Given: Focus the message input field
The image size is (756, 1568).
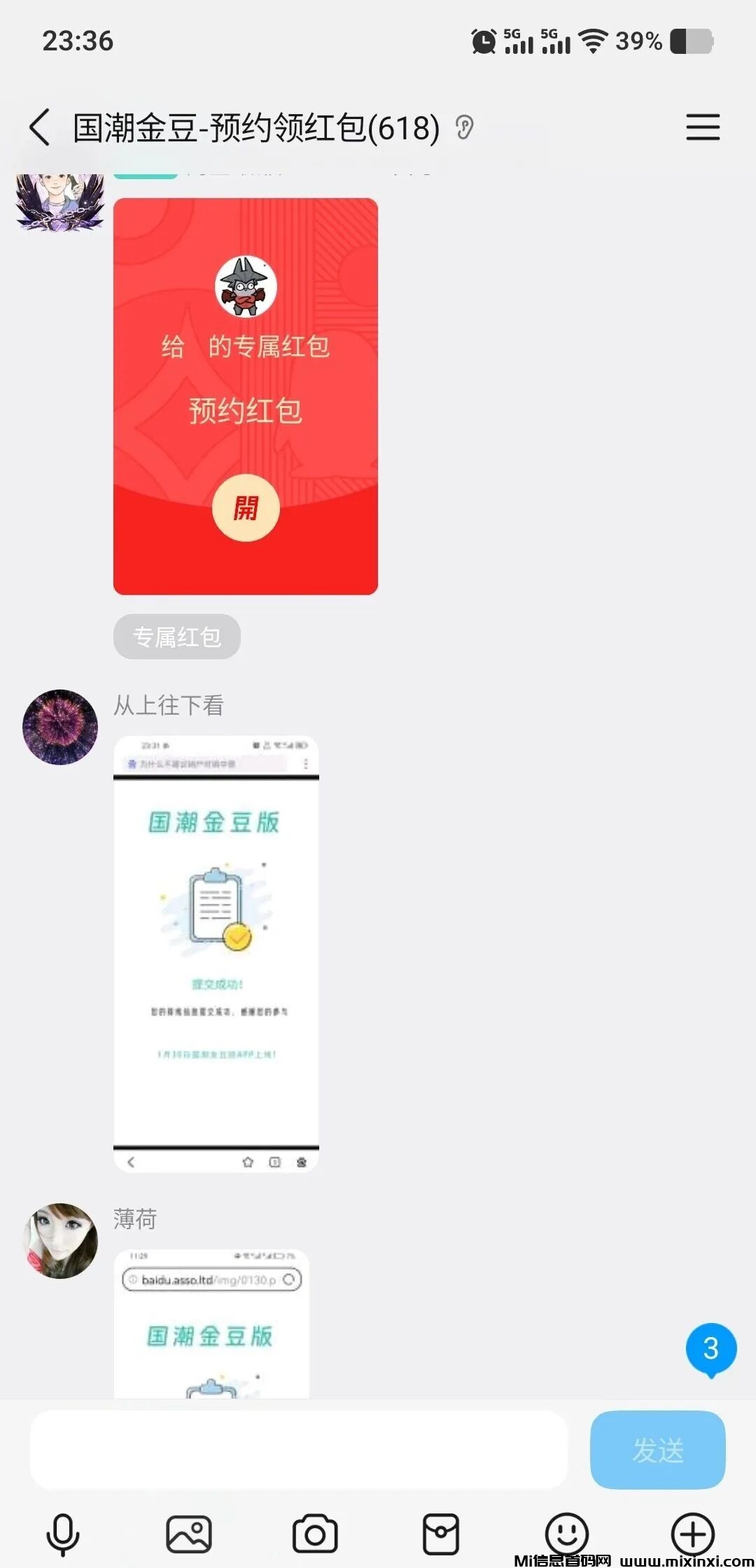Looking at the screenshot, I should 298,1450.
